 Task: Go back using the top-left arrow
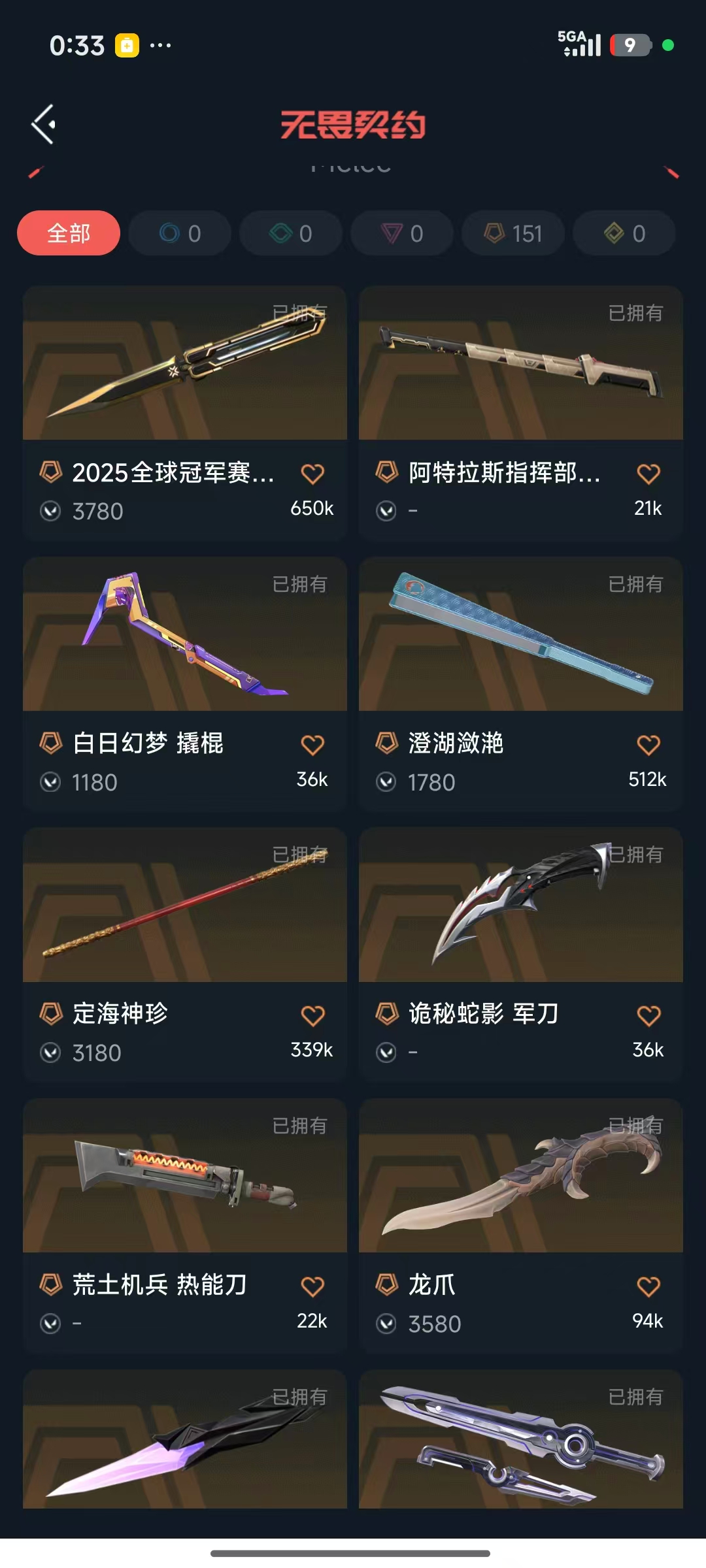click(44, 124)
